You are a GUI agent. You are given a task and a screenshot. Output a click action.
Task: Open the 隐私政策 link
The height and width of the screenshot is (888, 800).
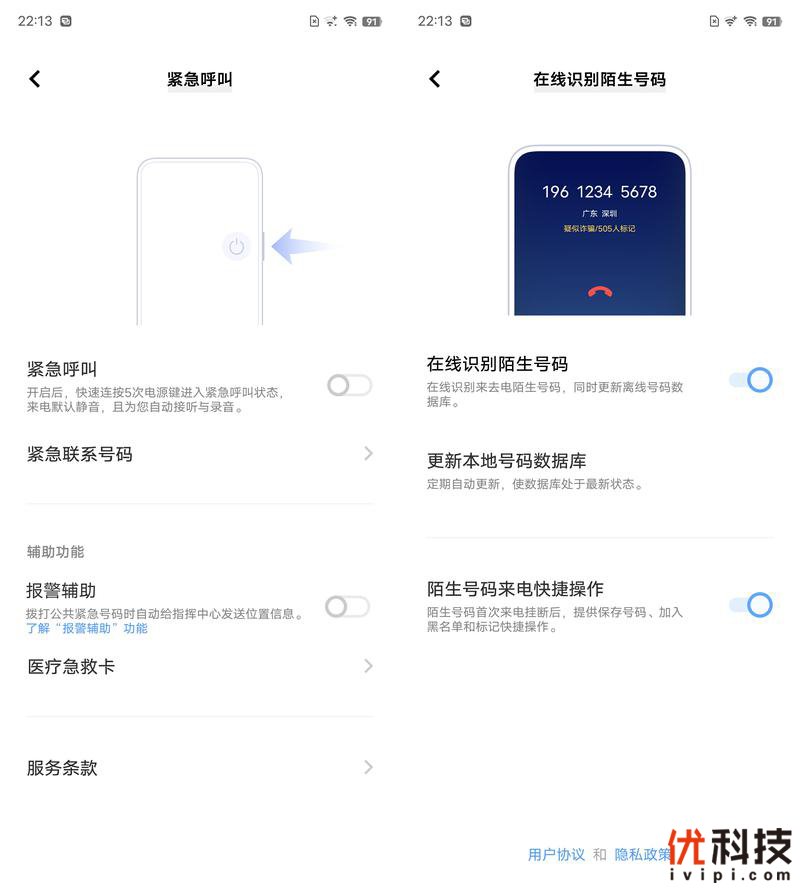coord(641,854)
